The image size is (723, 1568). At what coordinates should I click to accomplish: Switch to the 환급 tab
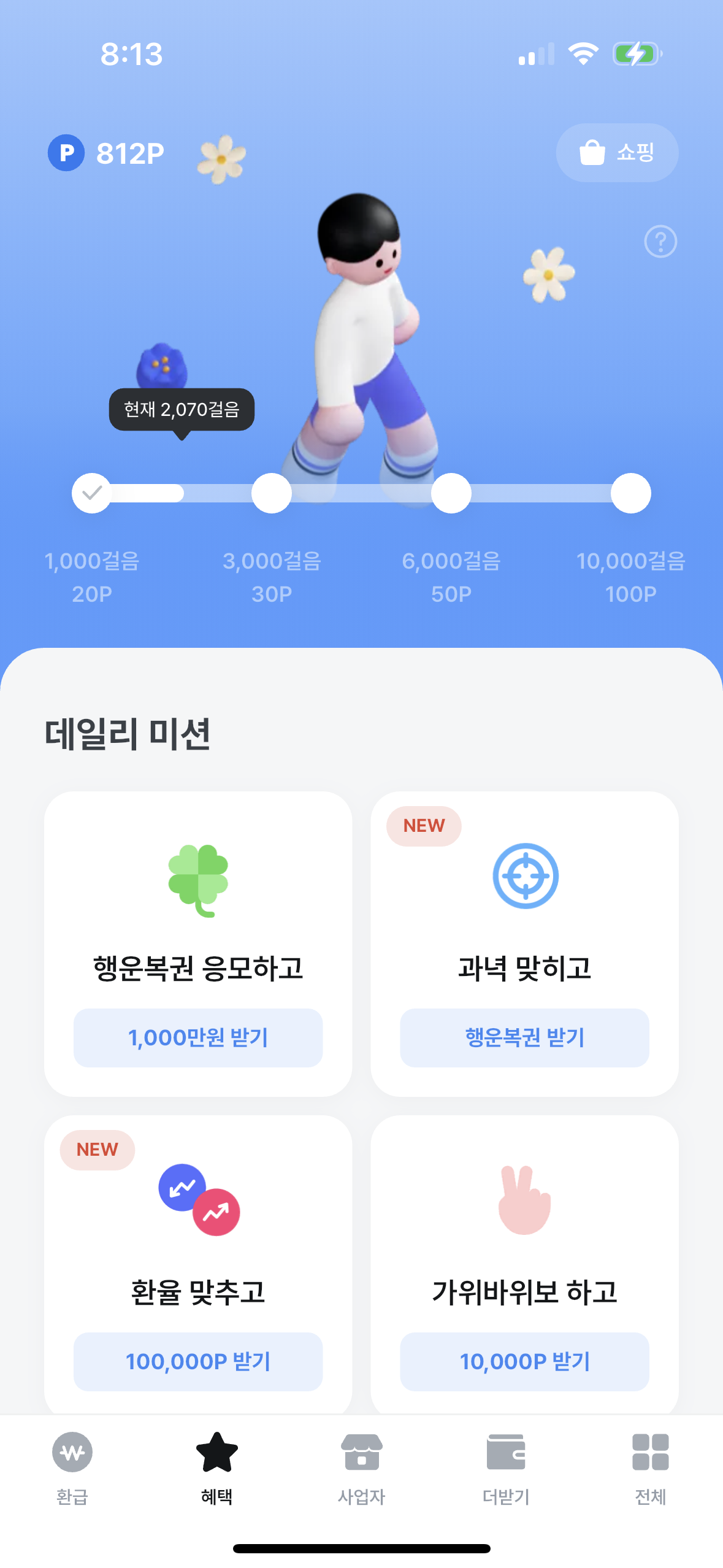click(72, 1467)
